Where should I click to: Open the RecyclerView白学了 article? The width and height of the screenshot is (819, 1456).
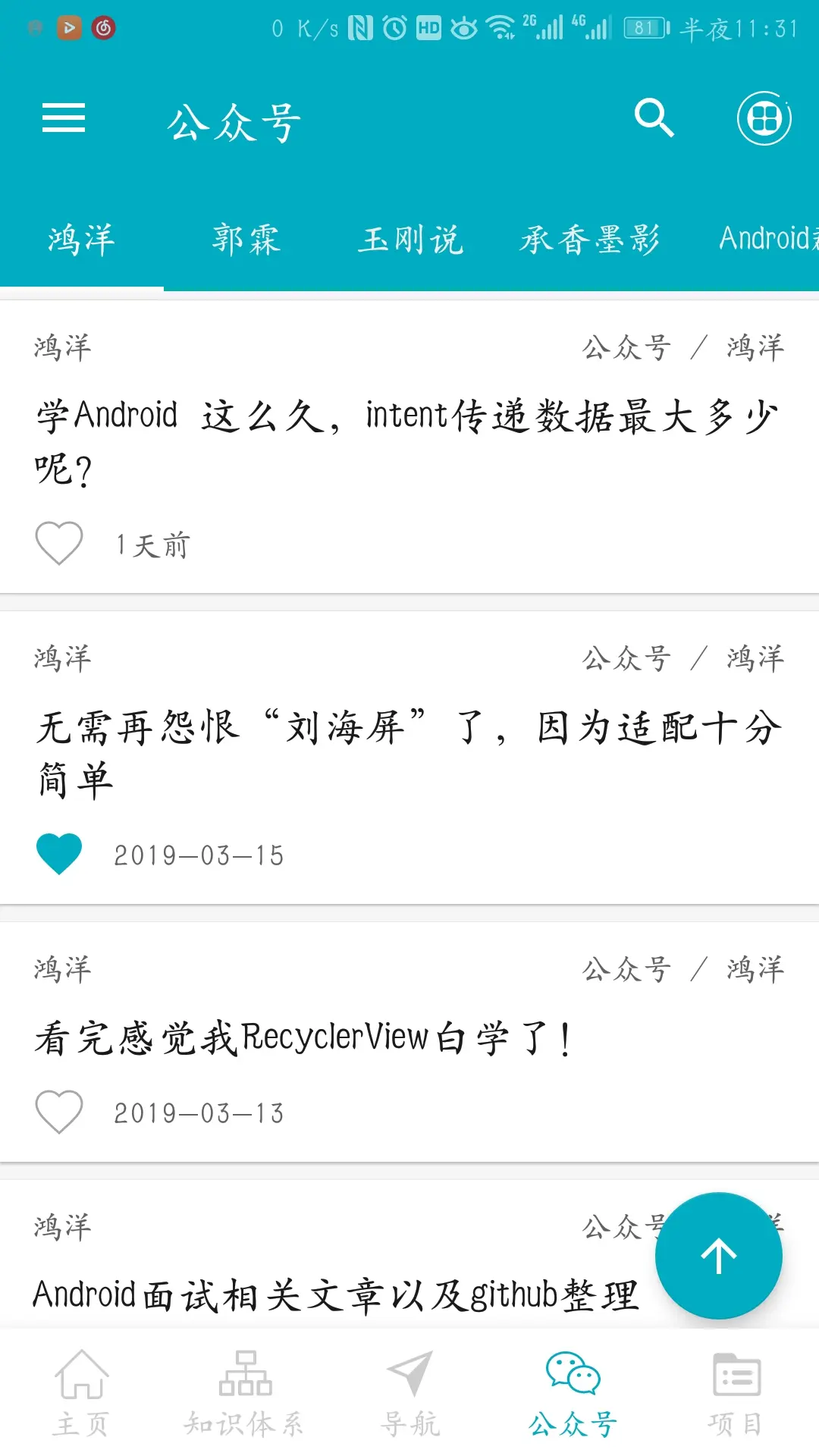point(303,1037)
